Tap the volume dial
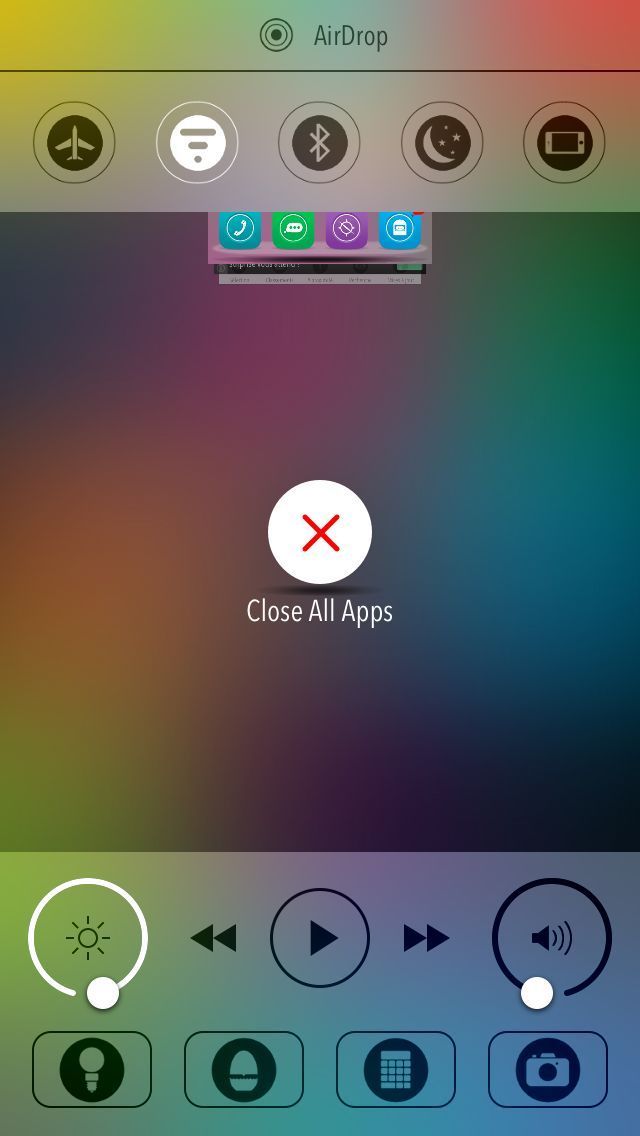 coord(551,938)
